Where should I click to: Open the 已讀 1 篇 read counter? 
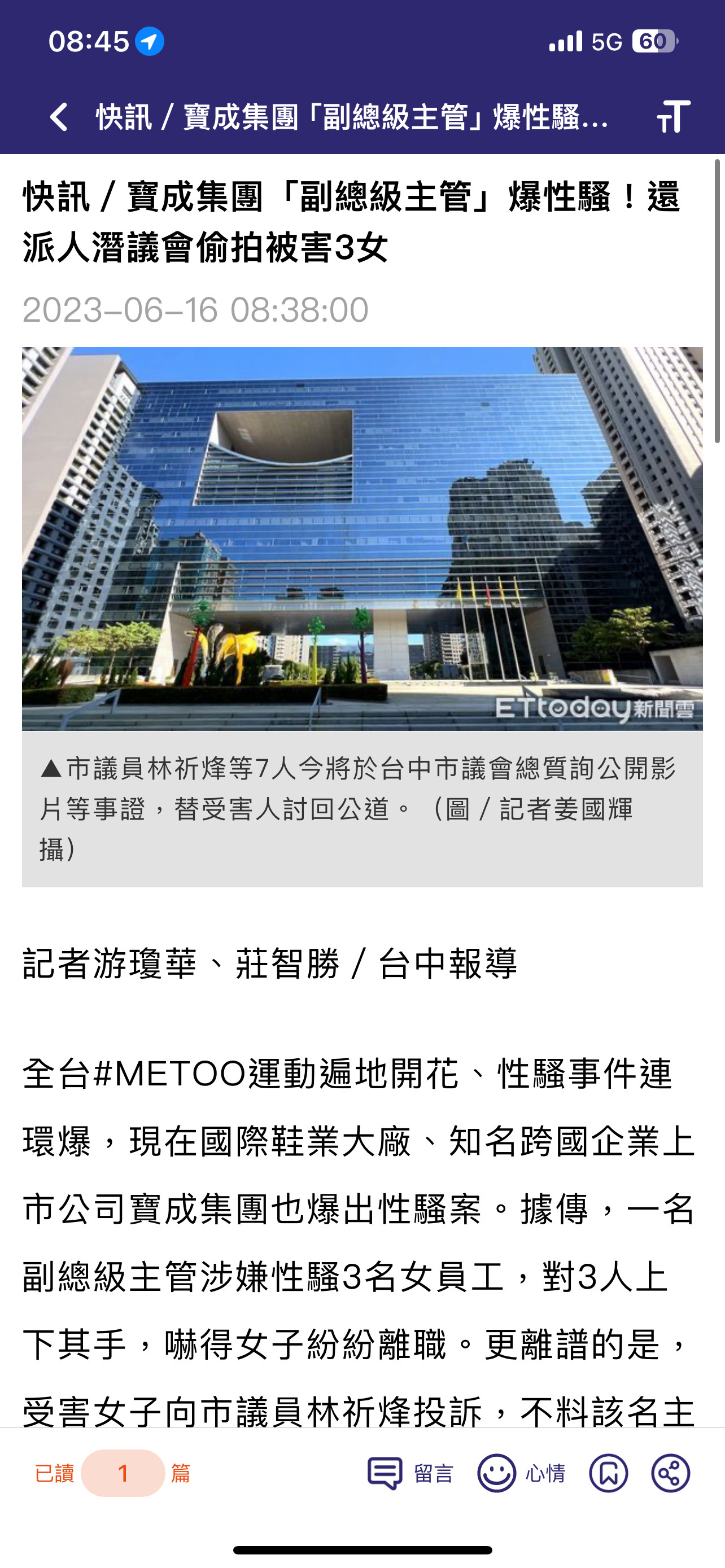pyautogui.click(x=113, y=1473)
